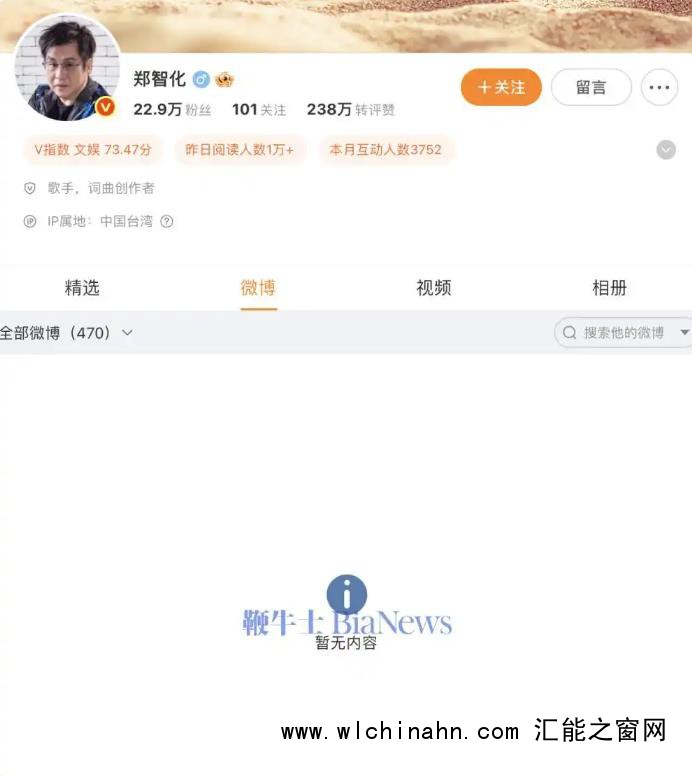Go to the 相册 tab
692x776 pixels.
(609, 288)
